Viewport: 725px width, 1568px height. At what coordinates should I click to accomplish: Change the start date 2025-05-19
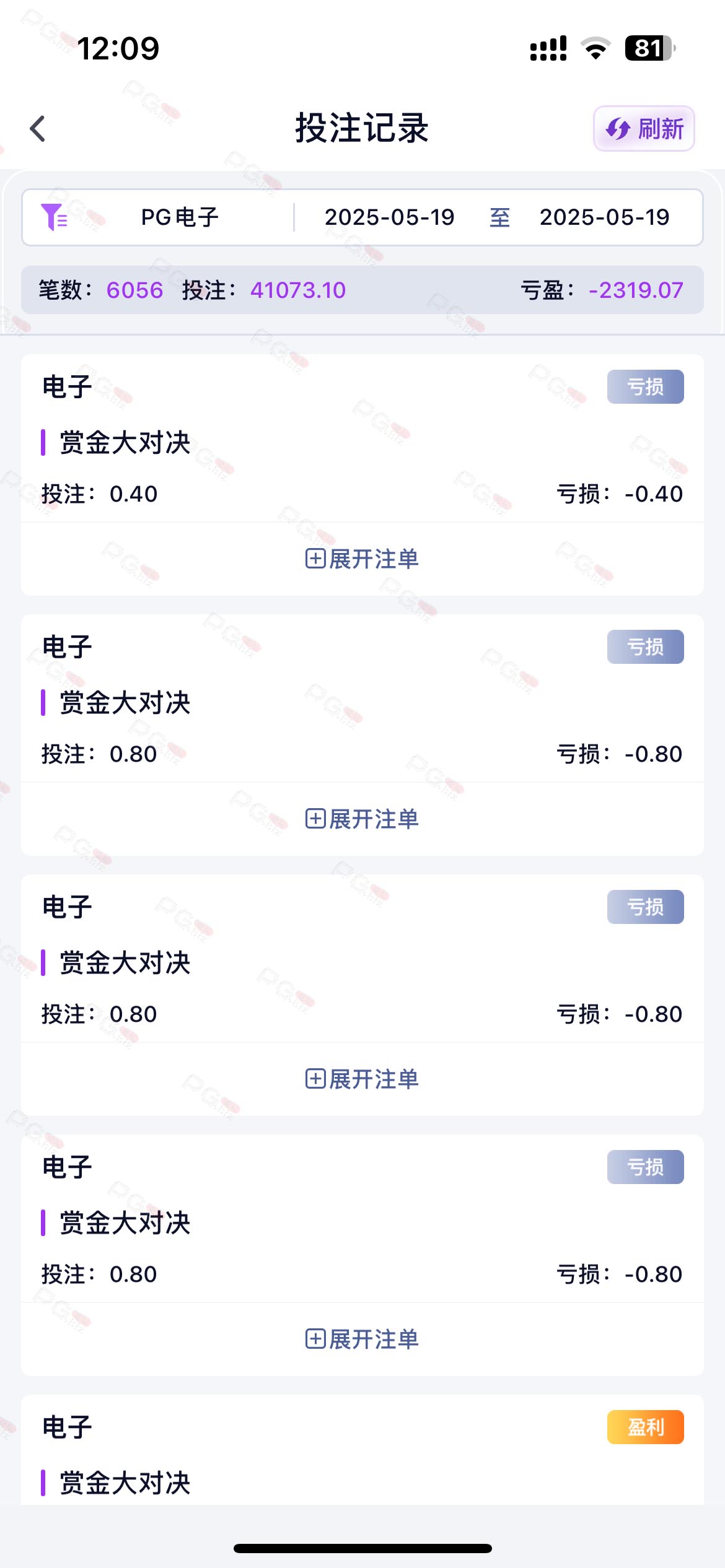tap(389, 217)
